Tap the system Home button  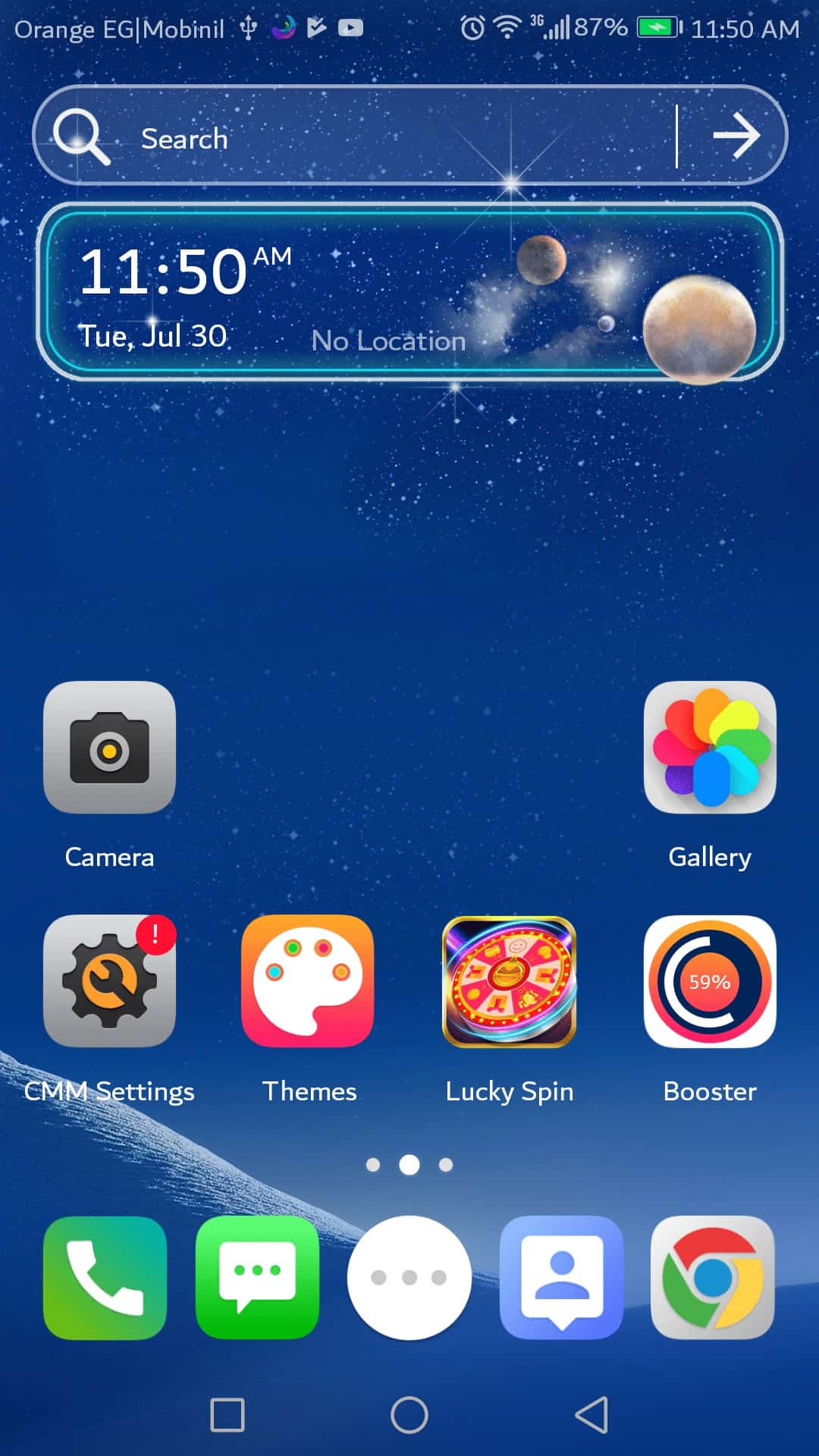pos(409,1415)
